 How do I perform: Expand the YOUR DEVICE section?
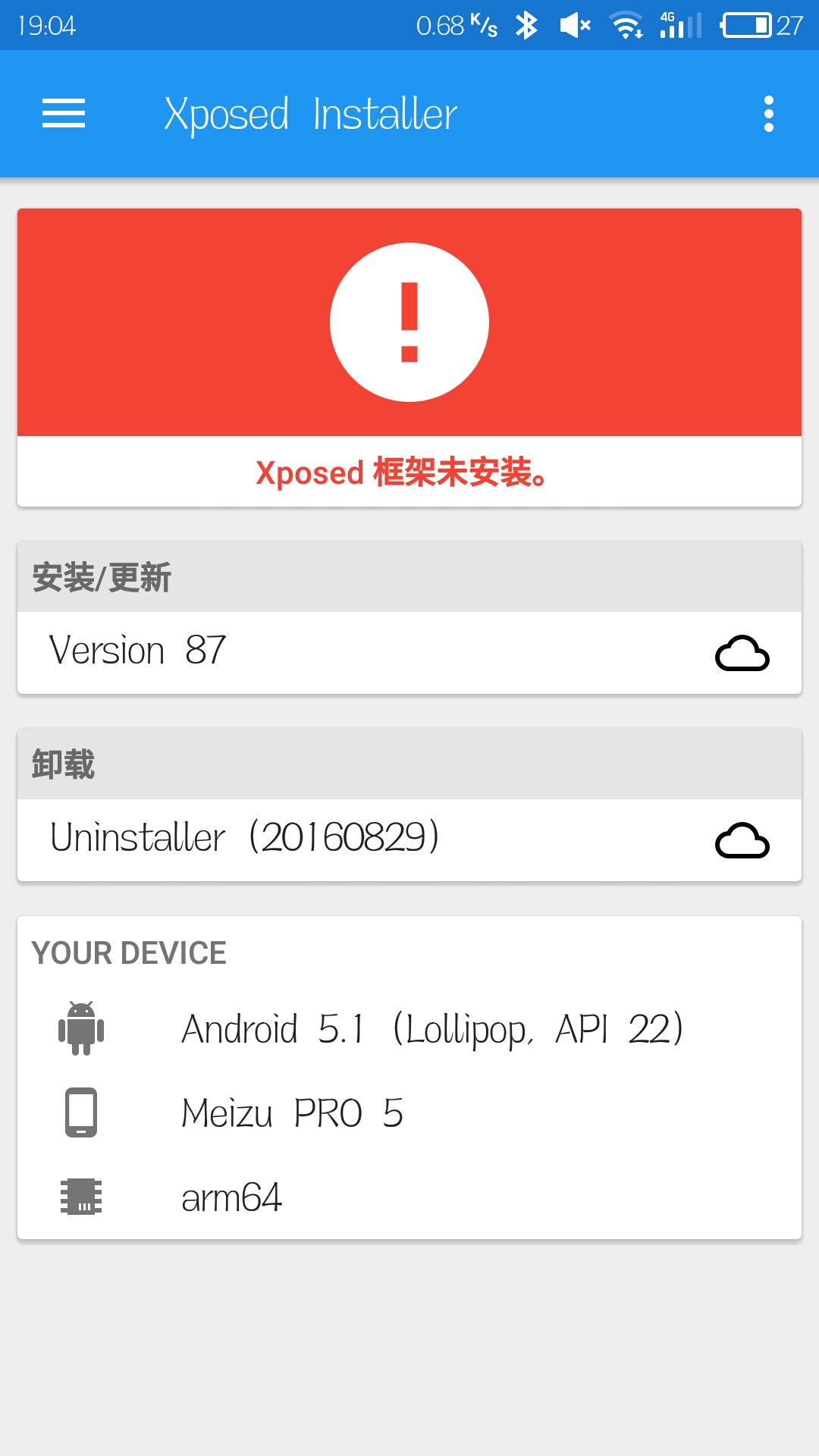[x=129, y=952]
